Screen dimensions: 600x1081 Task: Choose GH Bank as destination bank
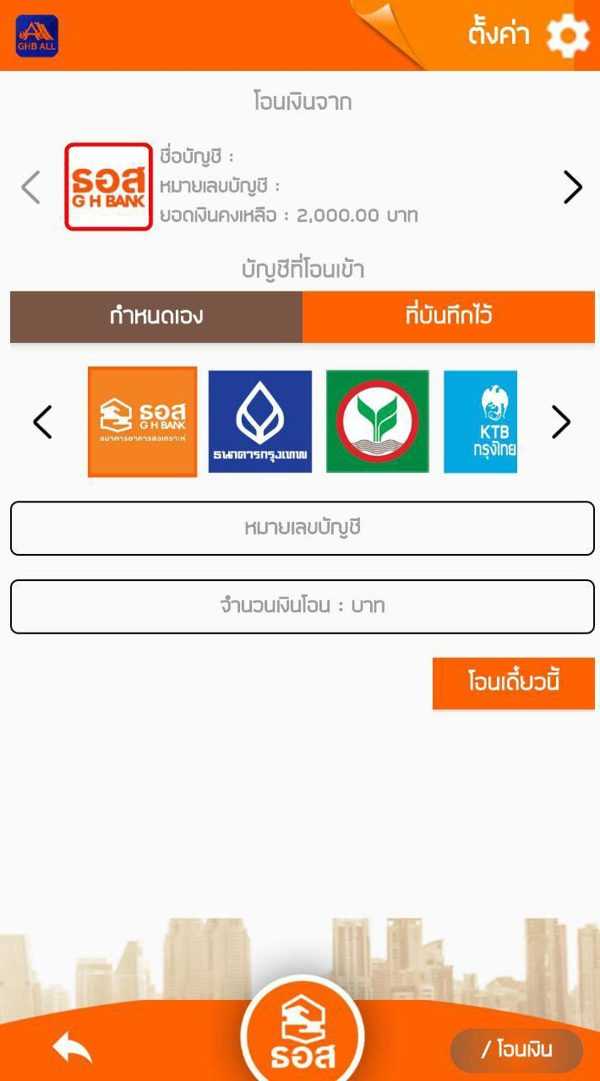pos(142,421)
